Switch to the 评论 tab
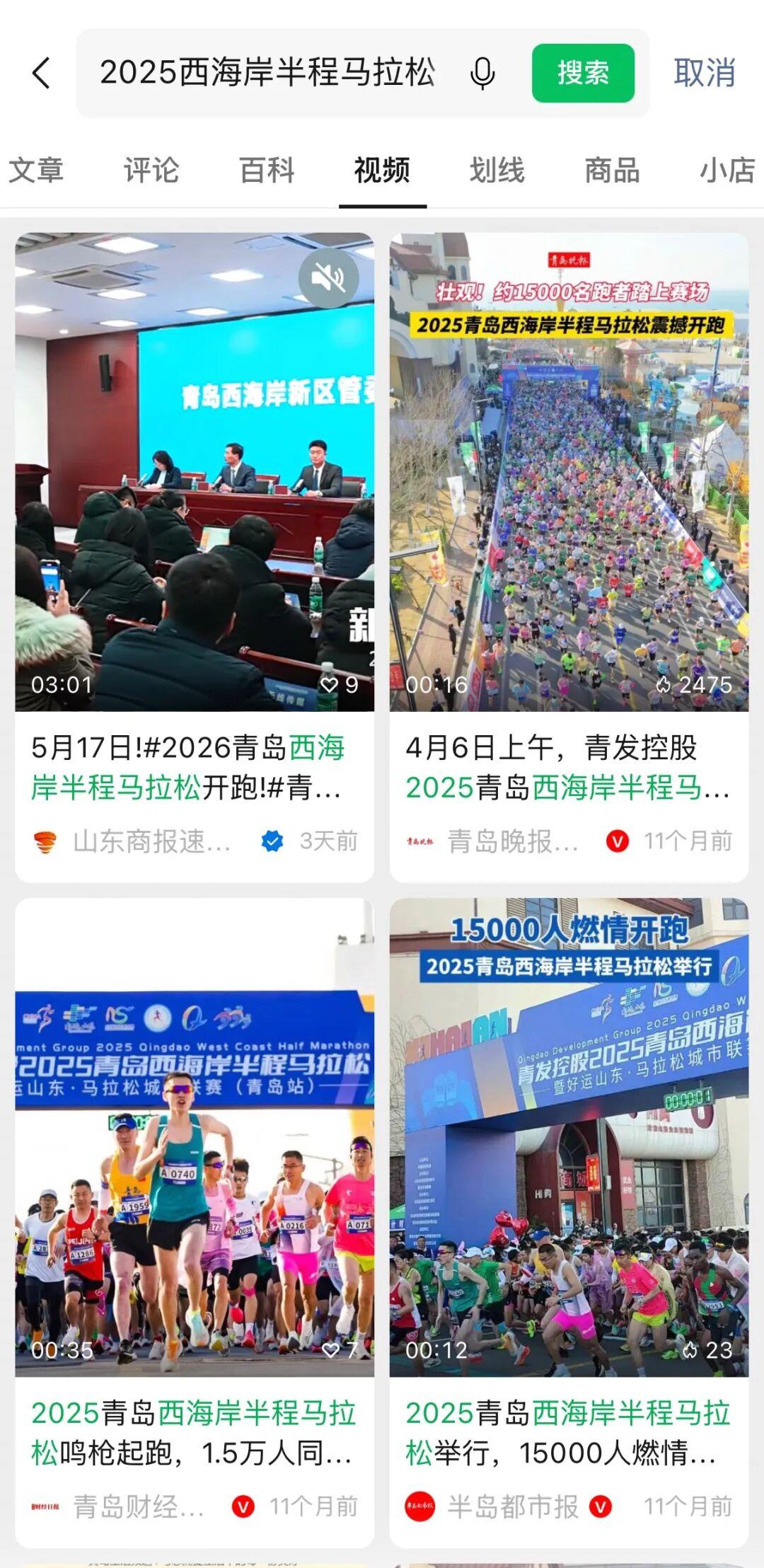Screen dimensions: 764x1568 click(x=151, y=171)
